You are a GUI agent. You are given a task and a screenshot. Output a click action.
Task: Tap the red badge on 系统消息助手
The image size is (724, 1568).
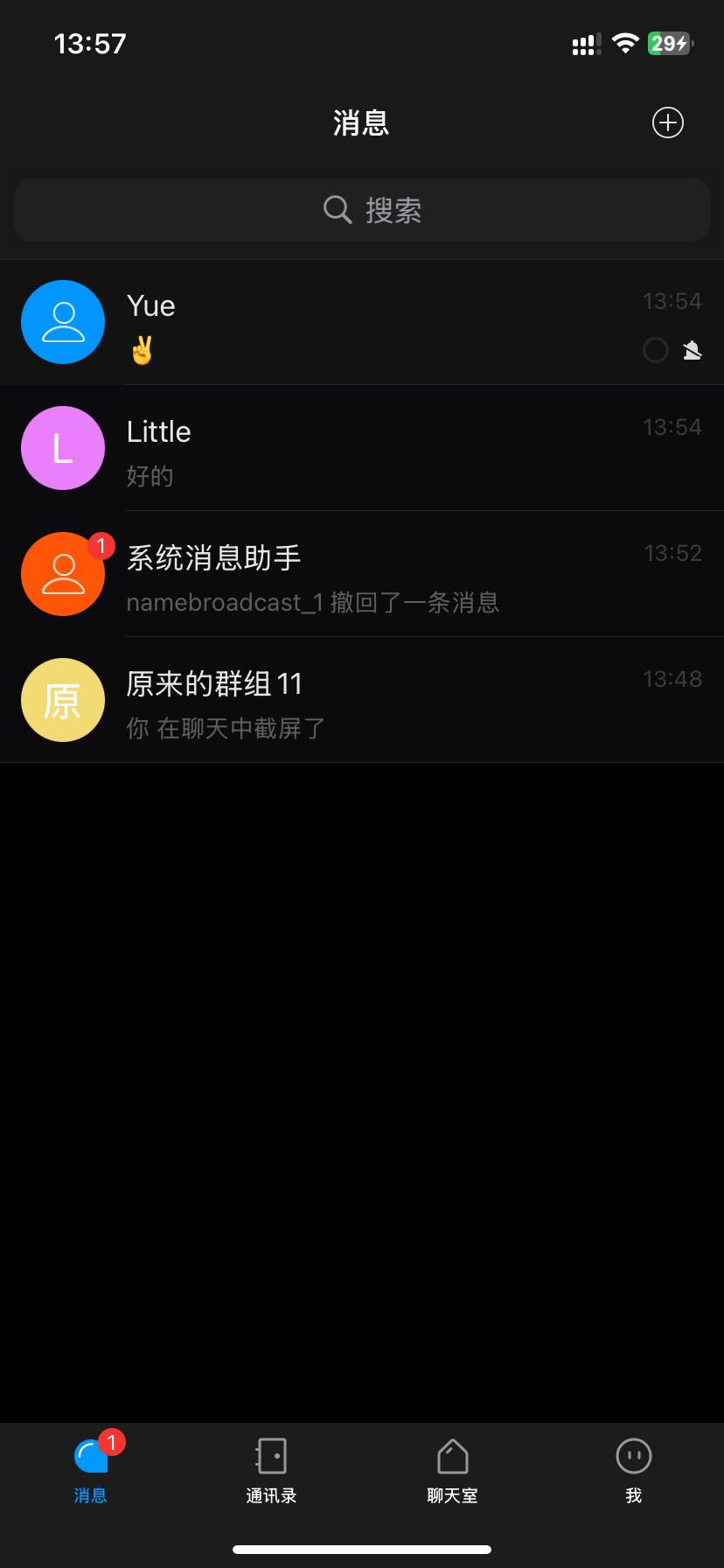[x=100, y=545]
